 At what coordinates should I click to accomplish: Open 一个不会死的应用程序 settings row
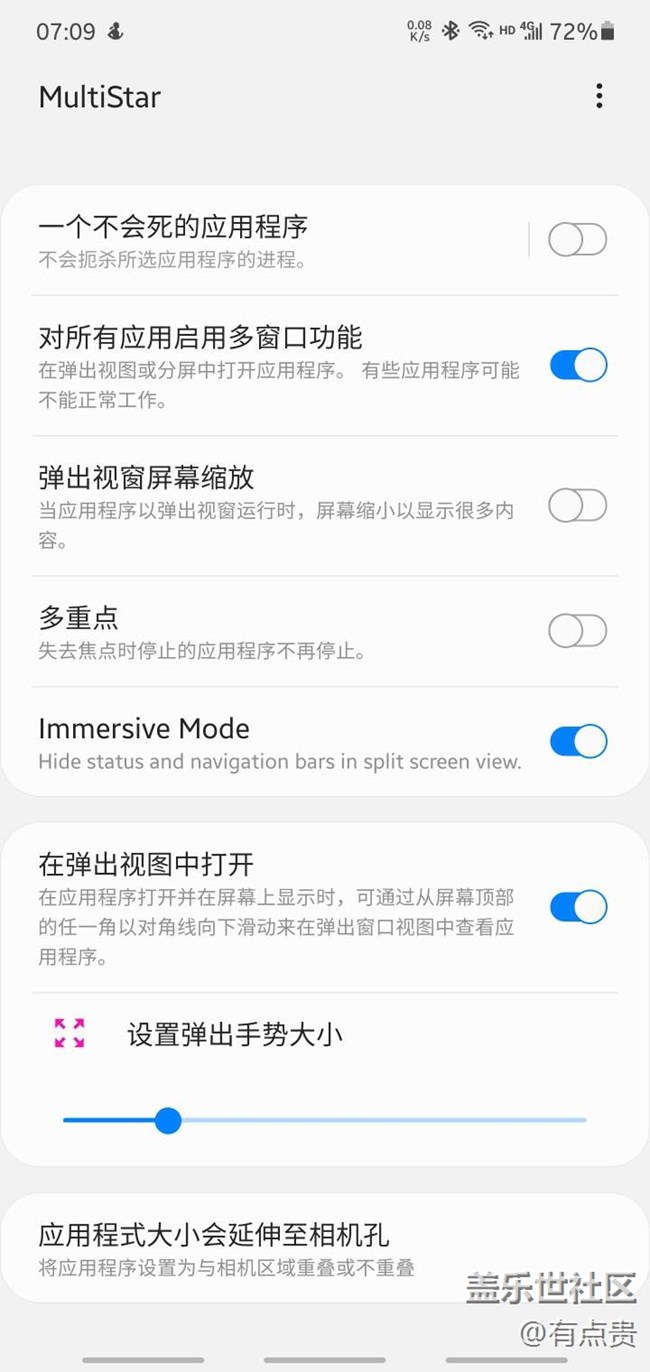click(x=270, y=240)
